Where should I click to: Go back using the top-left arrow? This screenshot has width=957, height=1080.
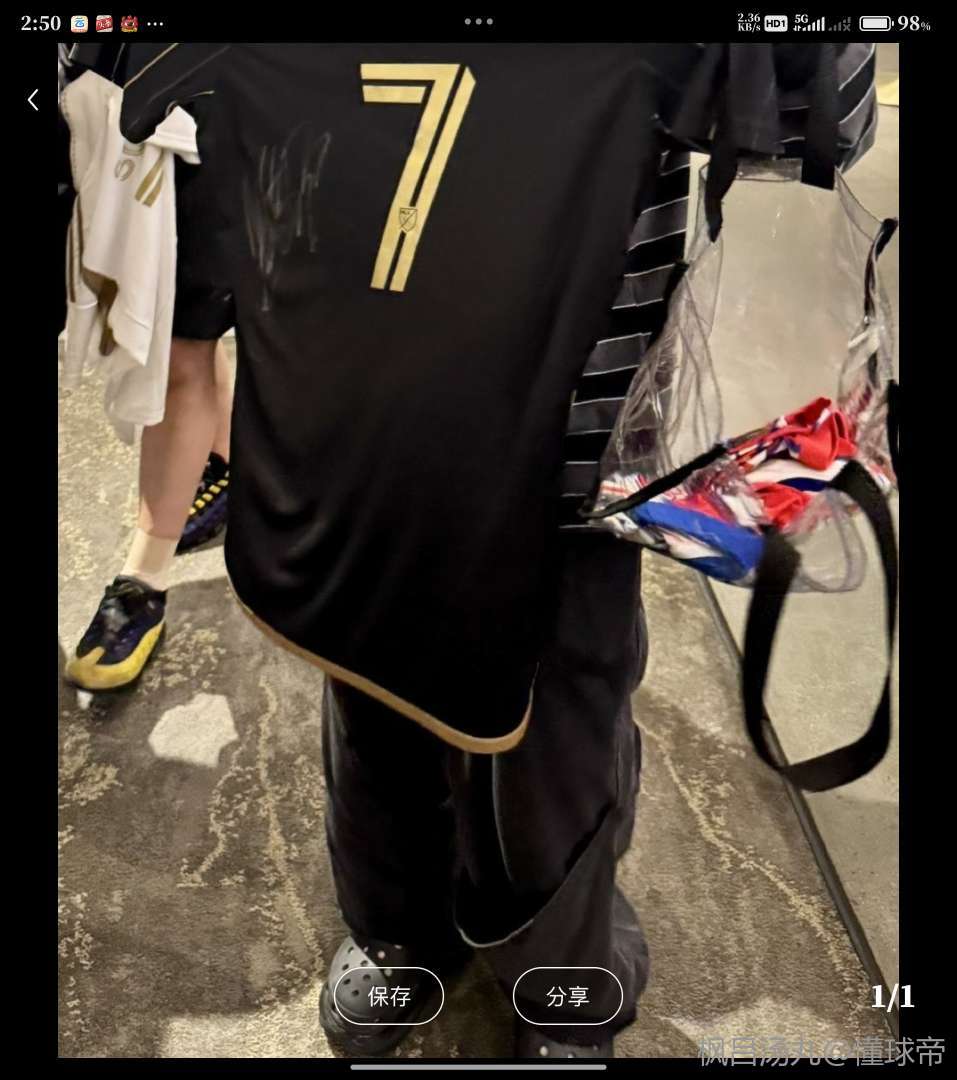tap(33, 99)
